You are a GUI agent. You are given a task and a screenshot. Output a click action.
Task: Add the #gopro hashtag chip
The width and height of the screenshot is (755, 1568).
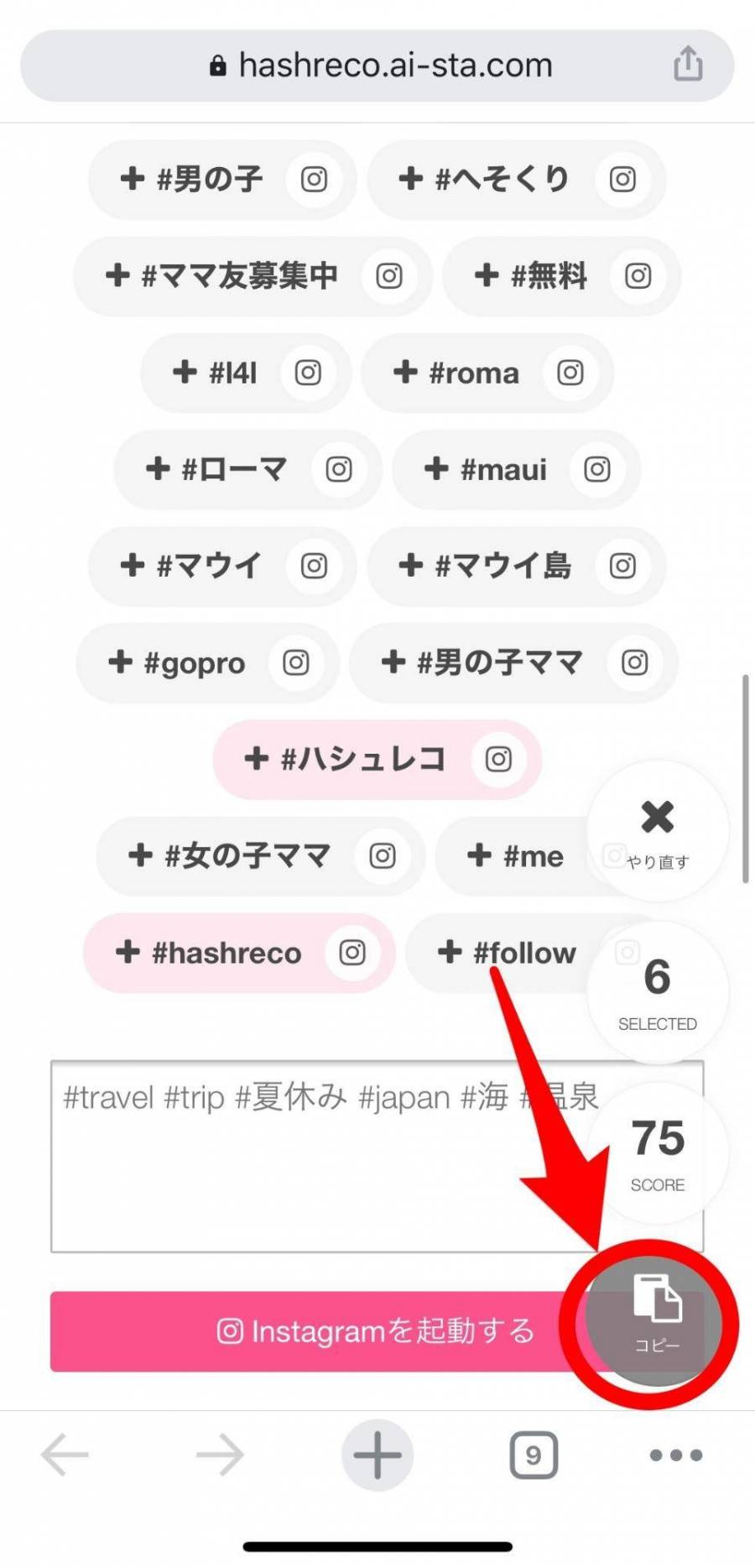[178, 663]
